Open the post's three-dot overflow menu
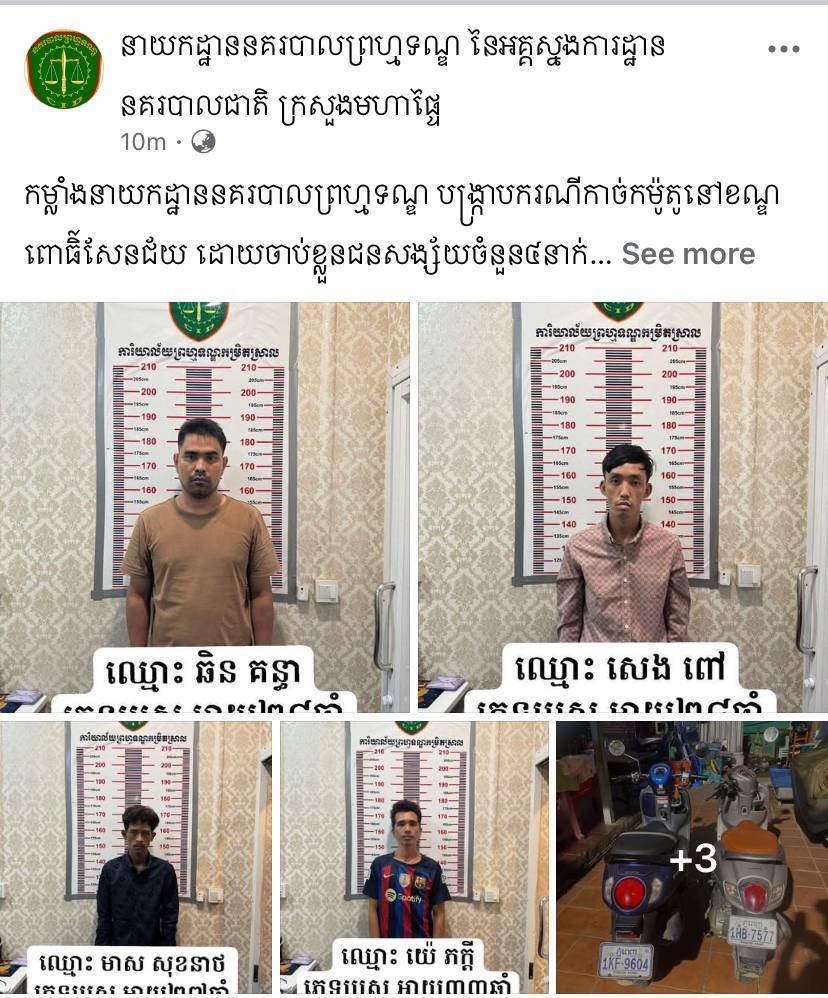Viewport: 828px width, 998px height. click(x=783, y=50)
